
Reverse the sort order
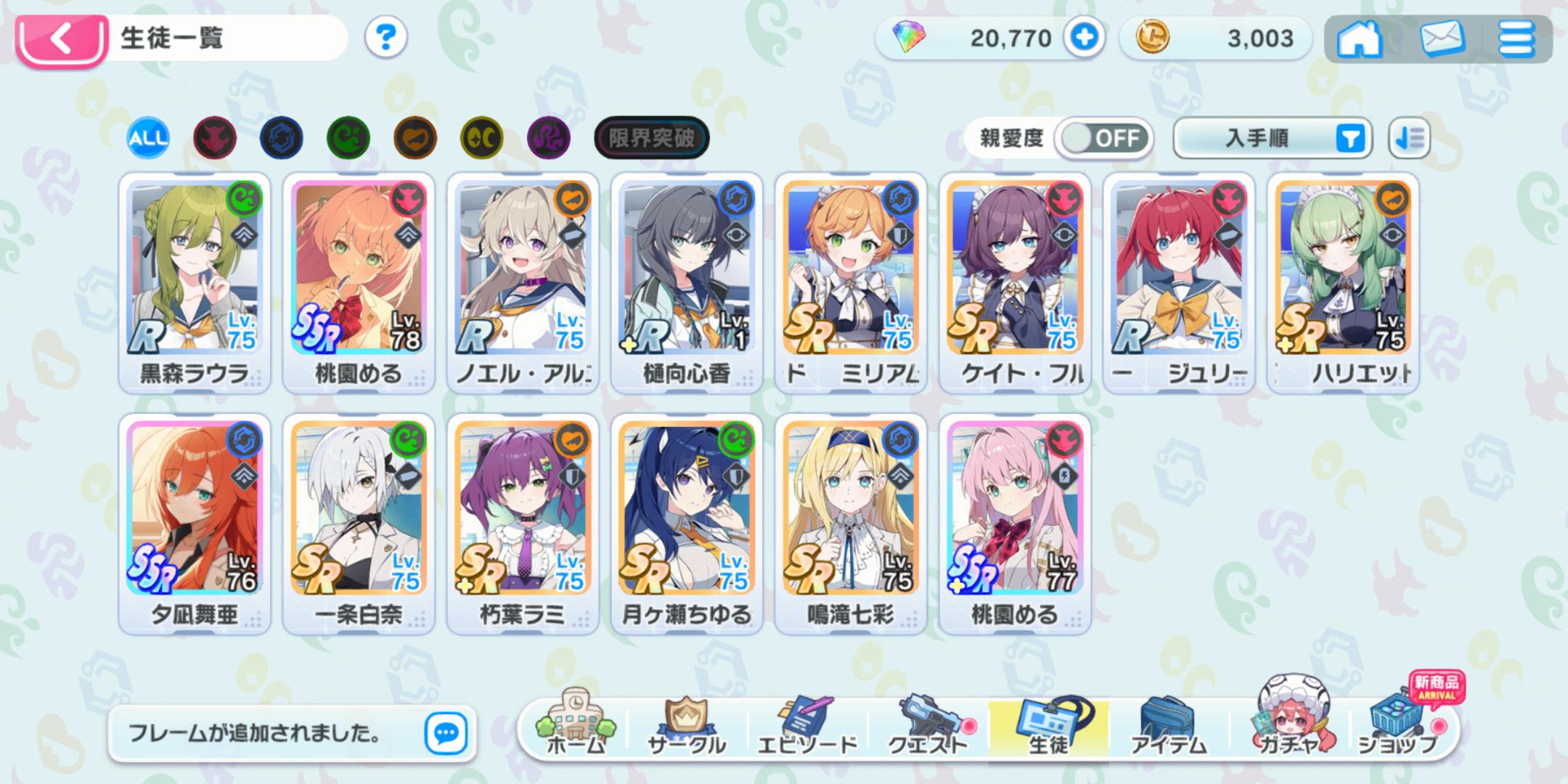point(1409,138)
